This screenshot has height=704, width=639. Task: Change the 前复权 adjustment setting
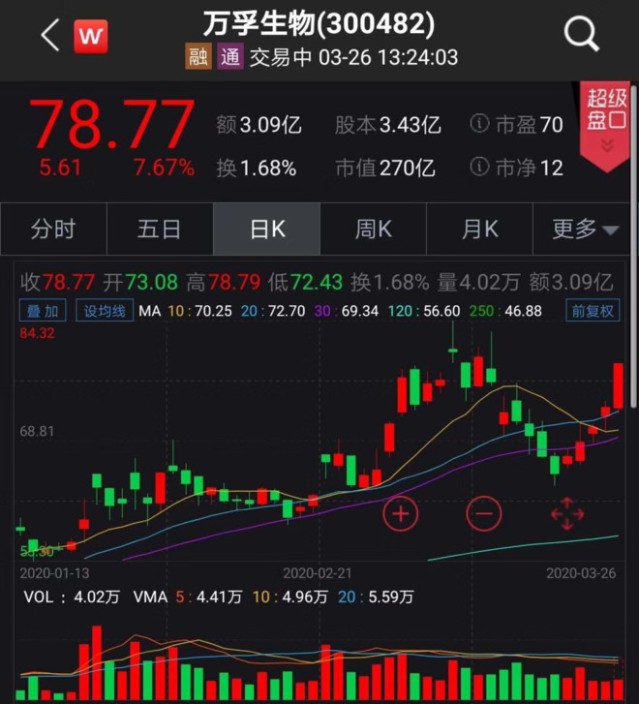pos(592,311)
